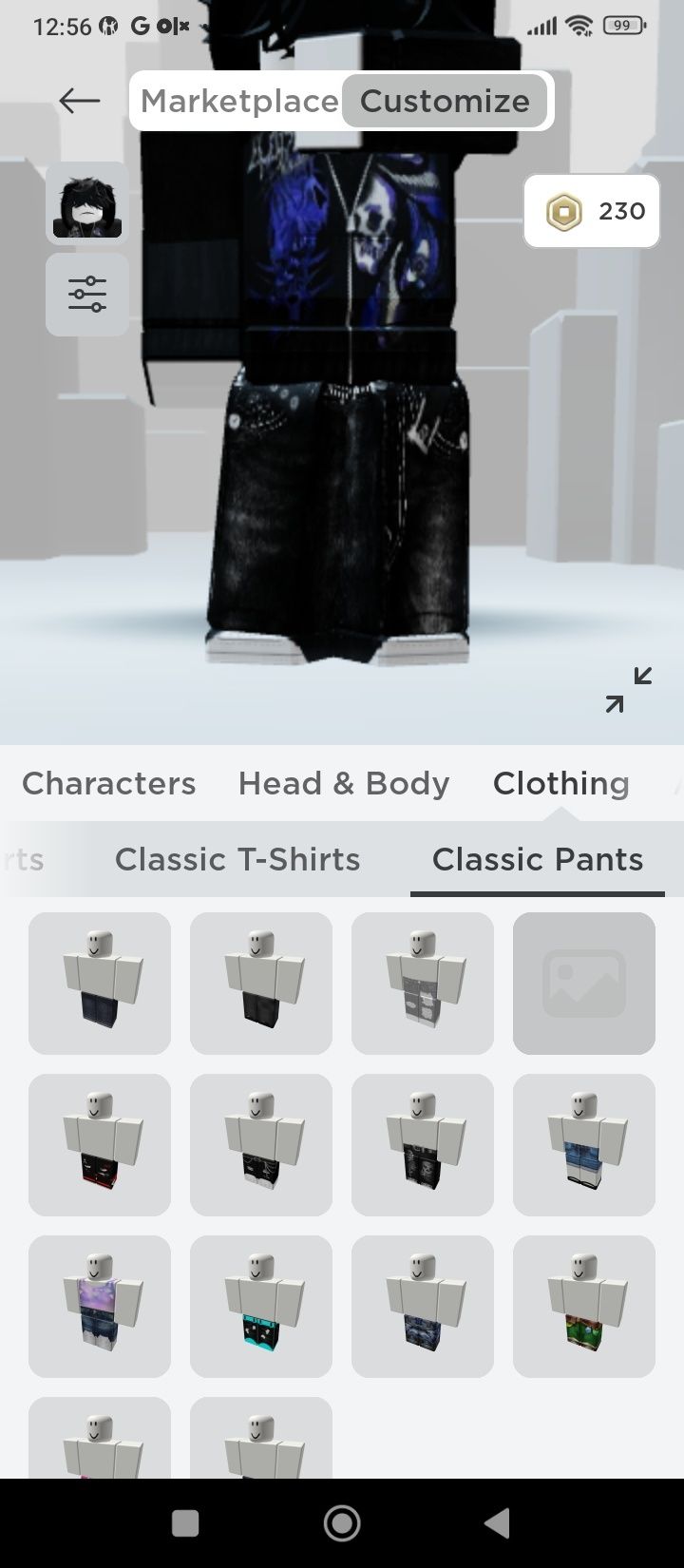
Task: Collapse the avatar preview with the arrows icon
Action: click(x=629, y=690)
